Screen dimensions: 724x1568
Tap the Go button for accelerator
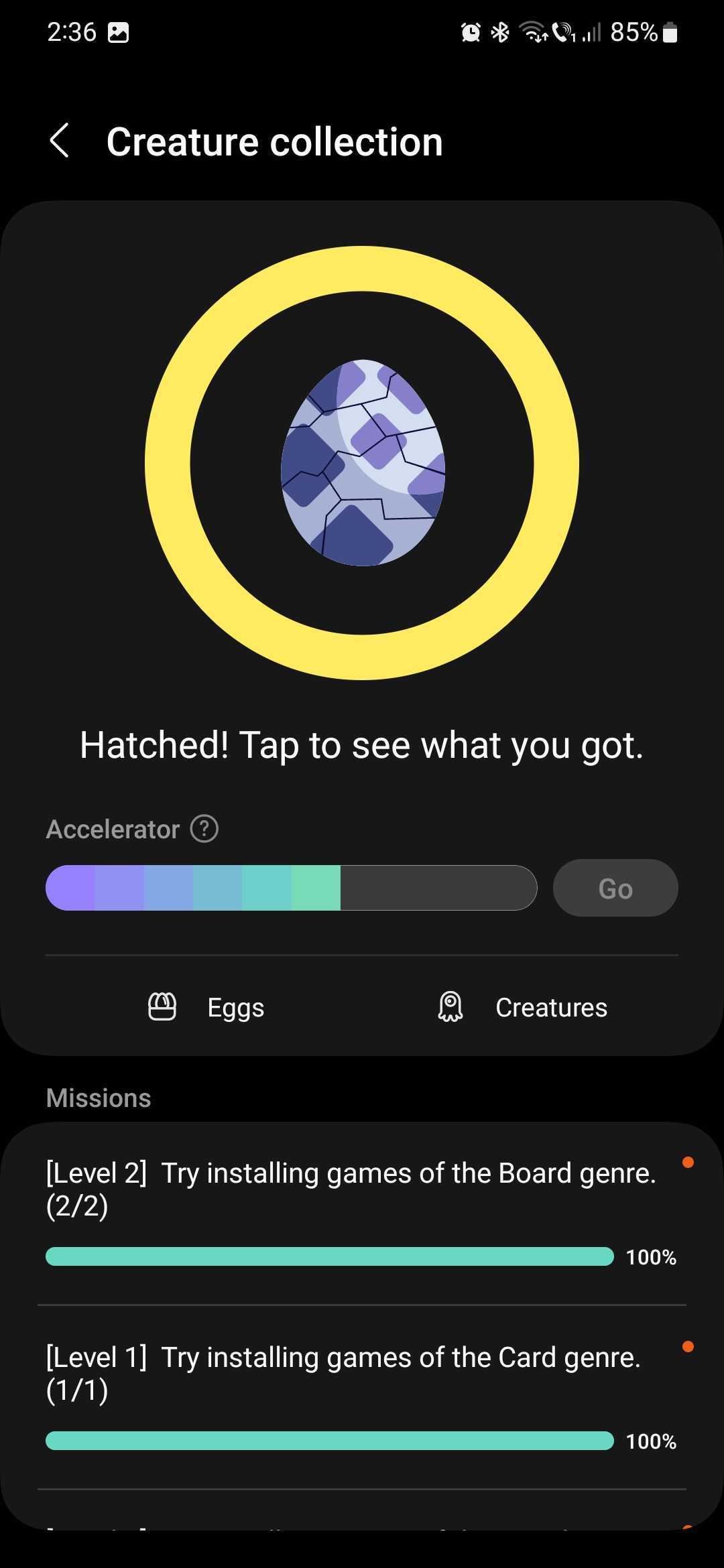click(x=615, y=889)
